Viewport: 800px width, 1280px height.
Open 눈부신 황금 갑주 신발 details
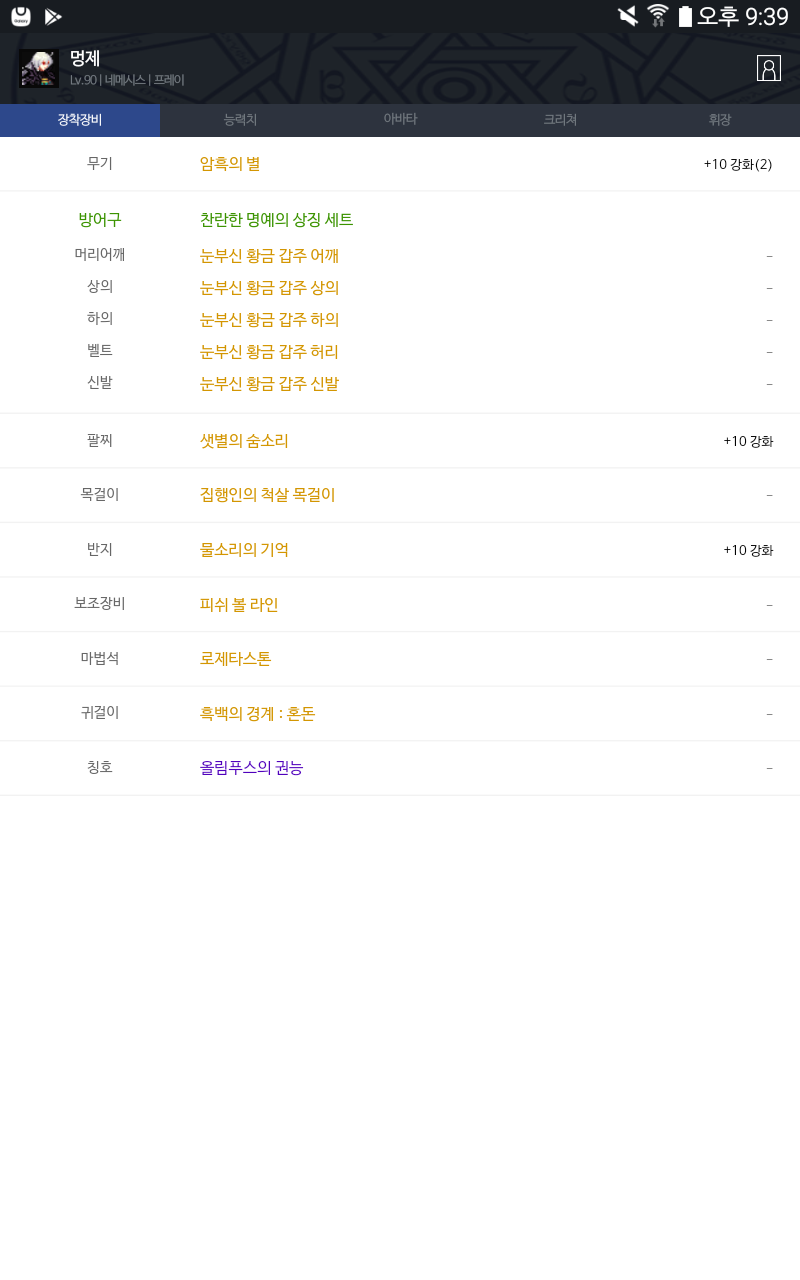(269, 384)
